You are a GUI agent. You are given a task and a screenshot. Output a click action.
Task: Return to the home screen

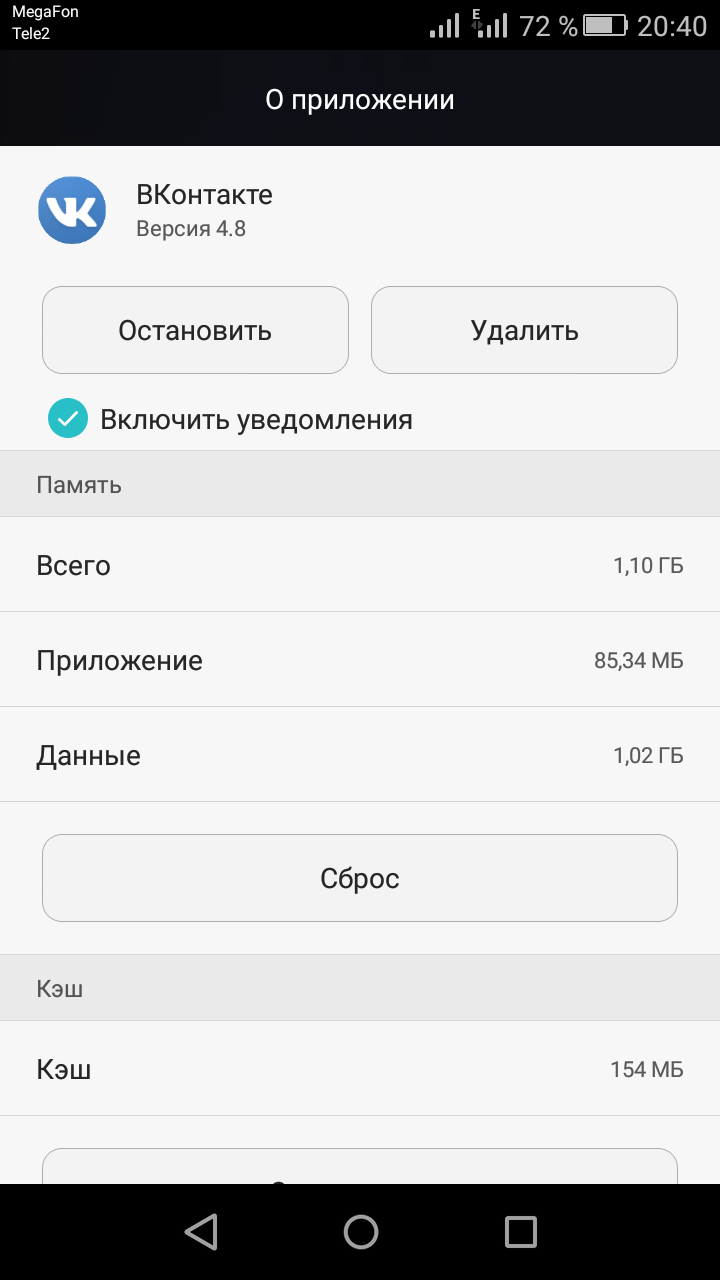(x=360, y=1232)
